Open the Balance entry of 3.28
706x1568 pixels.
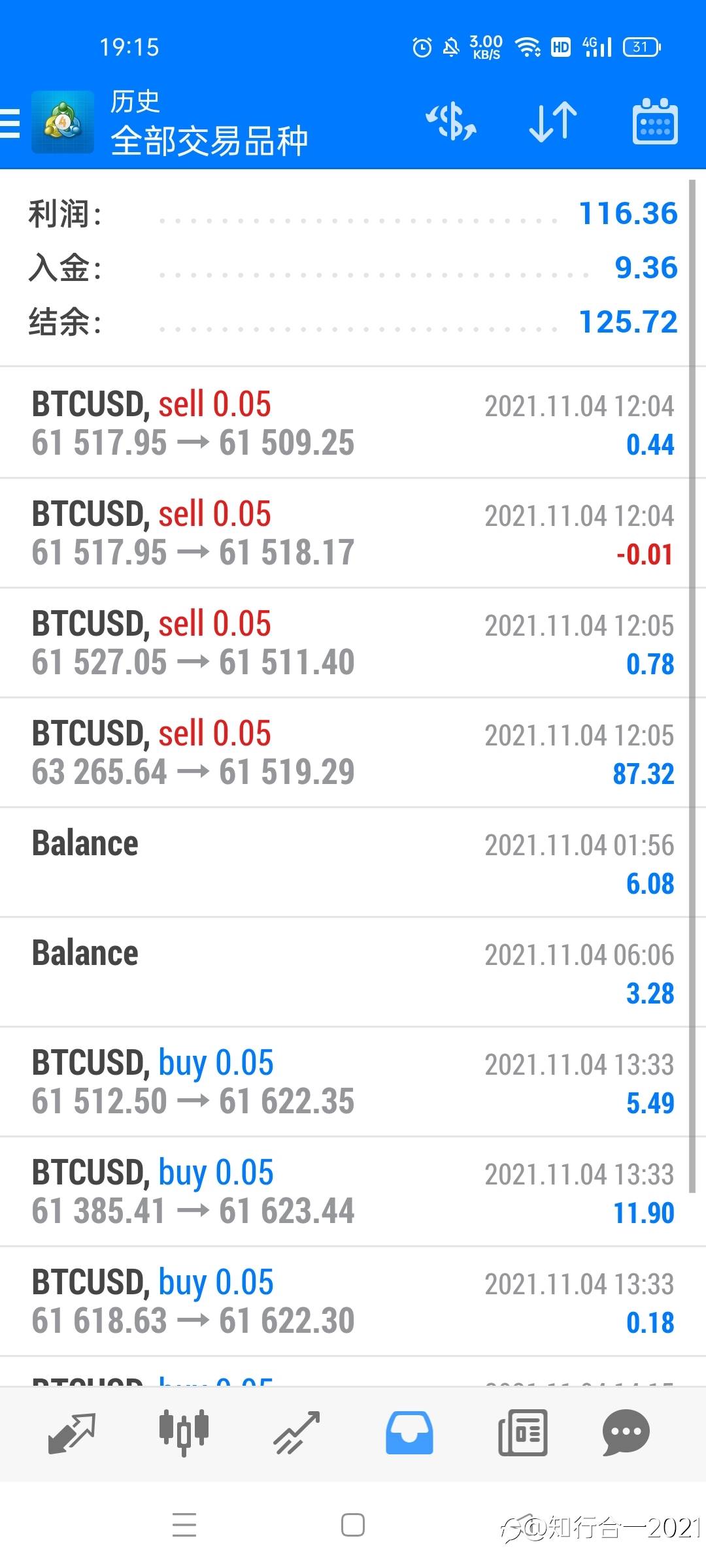pos(345,972)
